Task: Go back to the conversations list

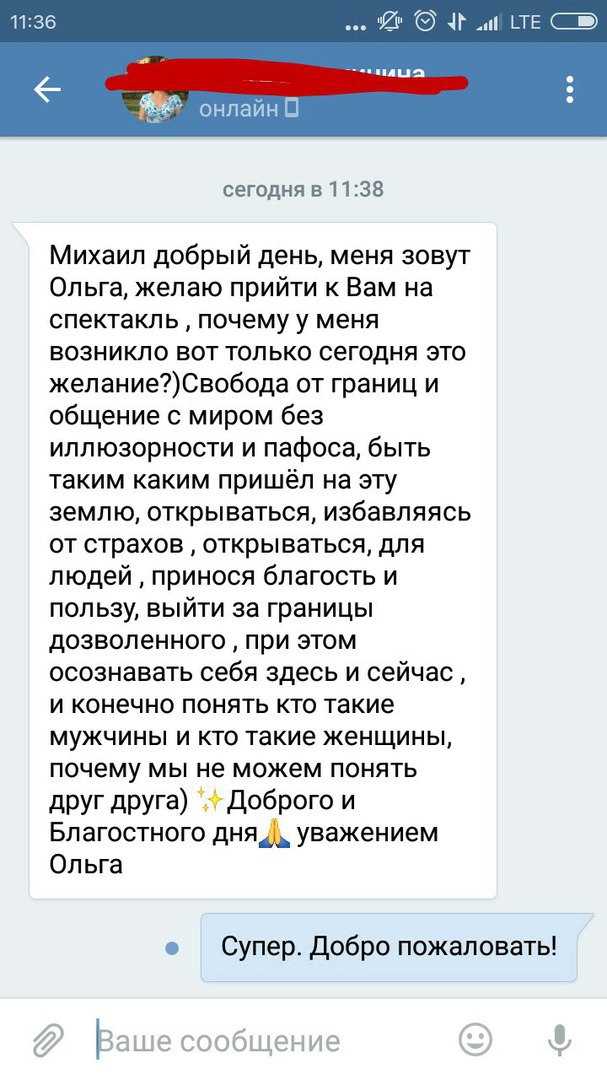Action: [47, 90]
